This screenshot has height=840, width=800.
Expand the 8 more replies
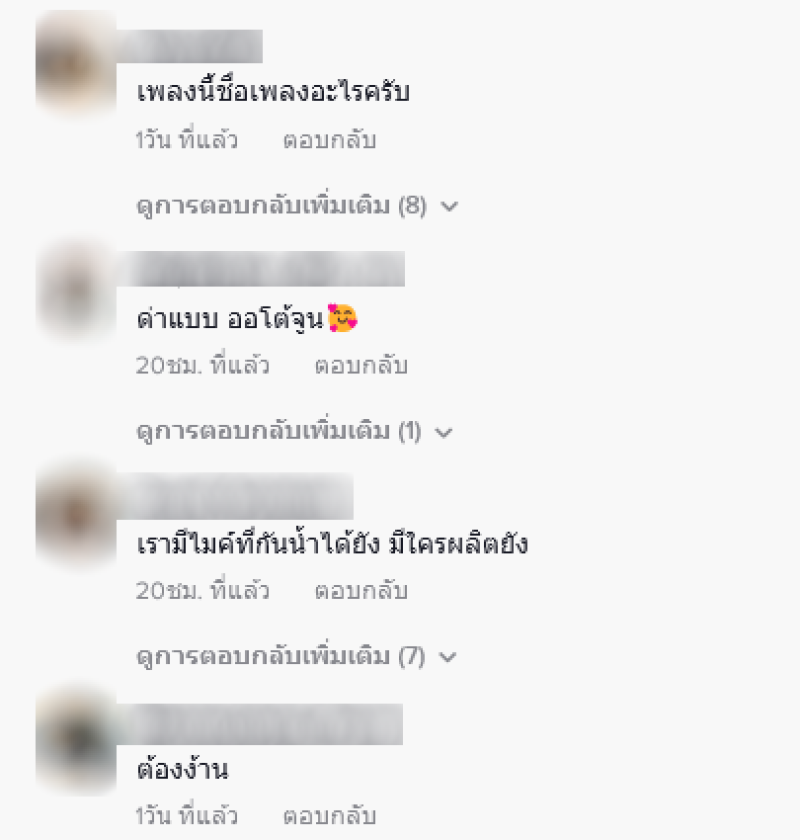295,206
